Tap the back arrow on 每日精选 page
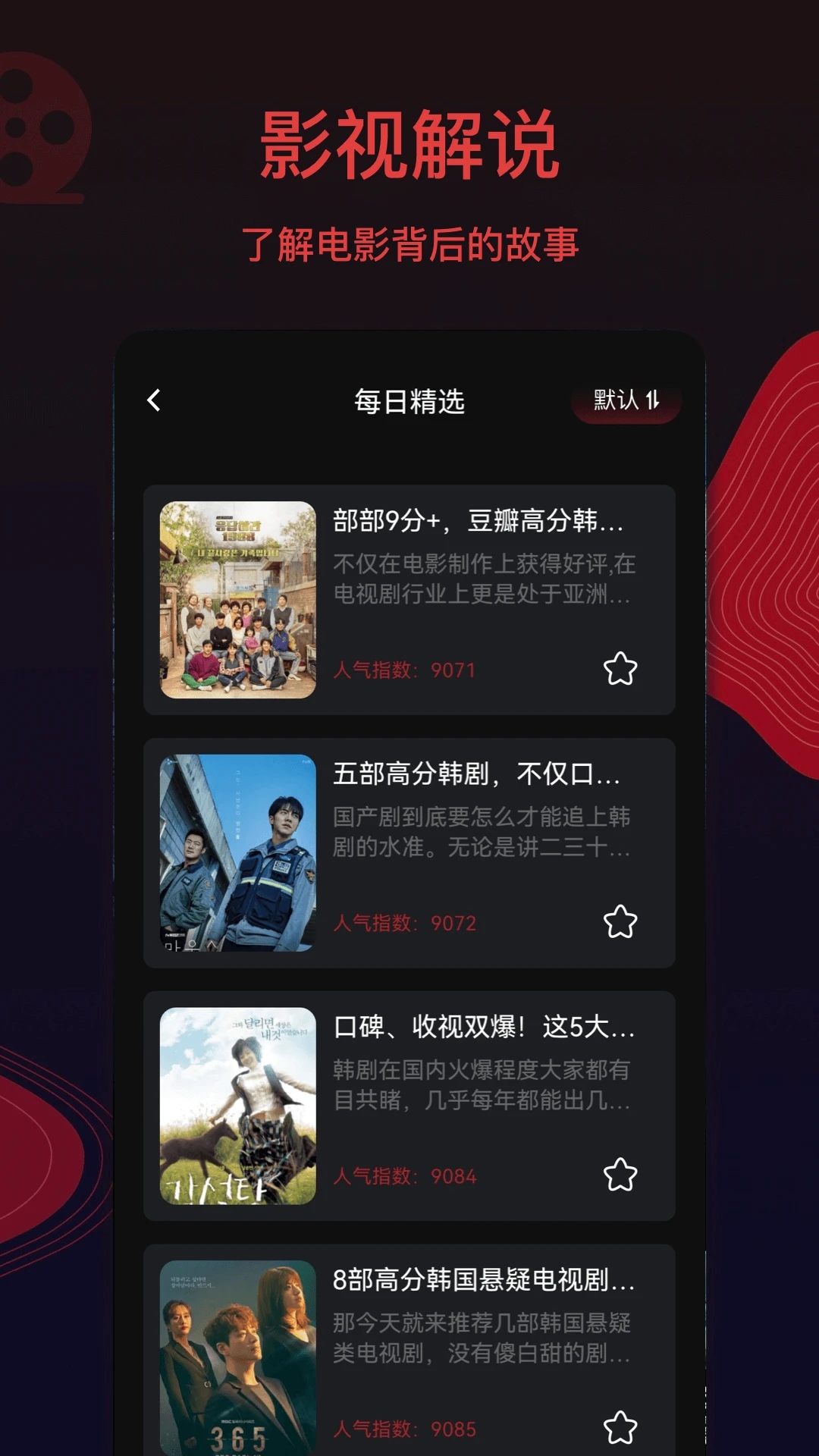Screen dimensions: 819x1456 coord(155,398)
